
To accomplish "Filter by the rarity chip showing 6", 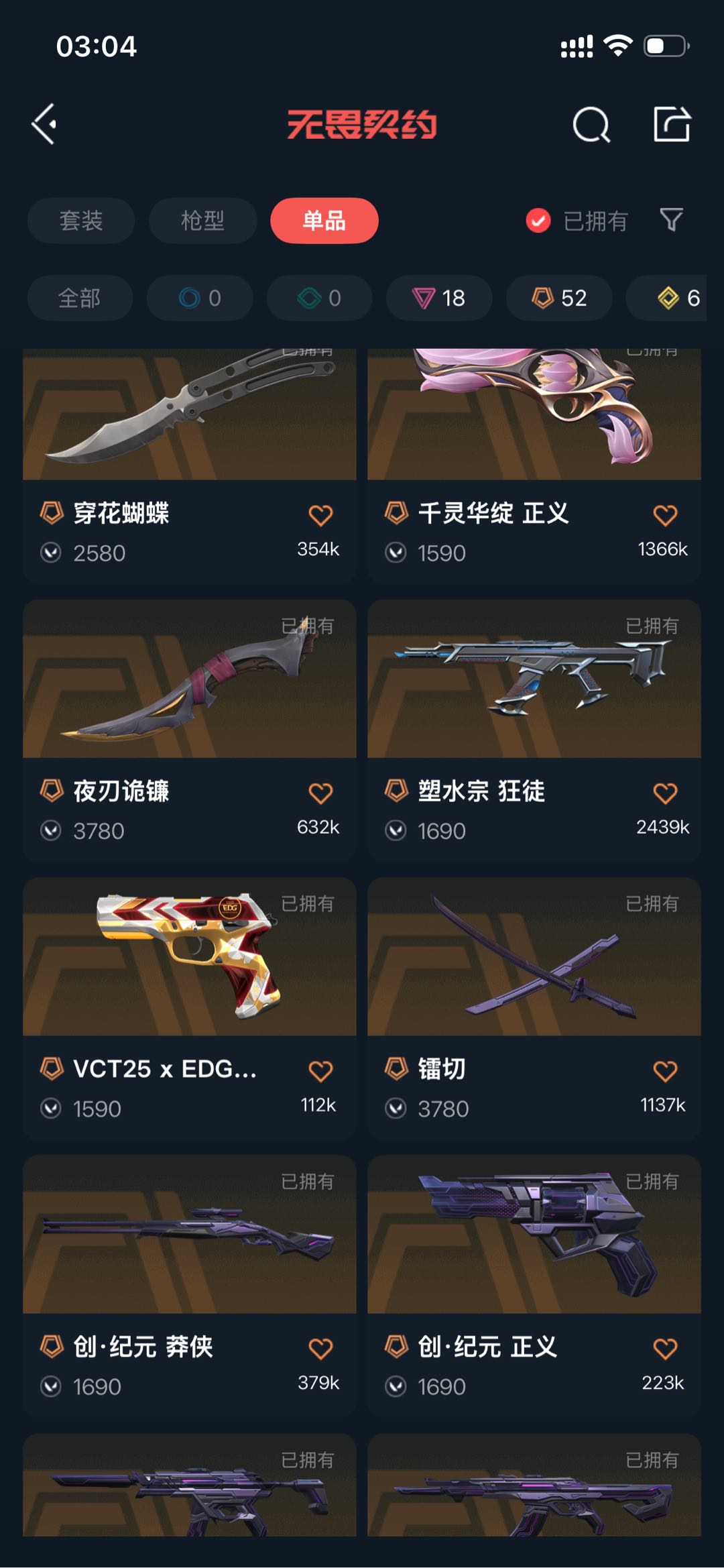I will point(666,298).
